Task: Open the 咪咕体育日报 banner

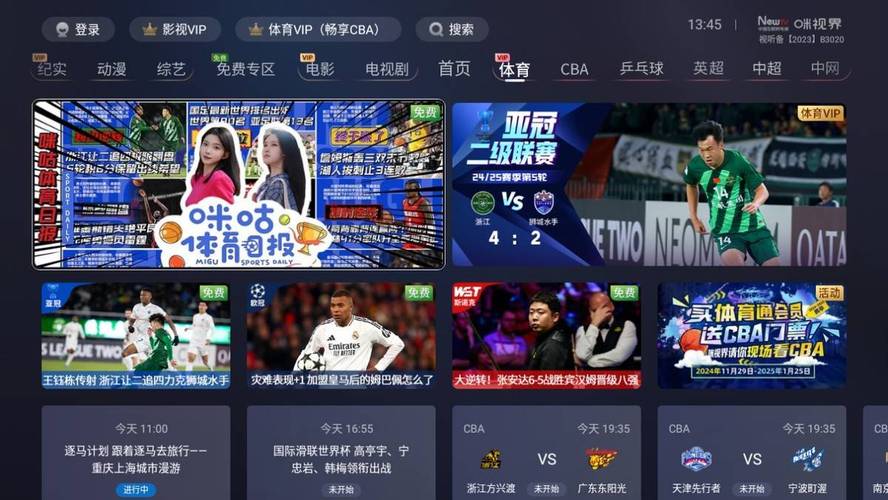Action: pyautogui.click(x=238, y=184)
